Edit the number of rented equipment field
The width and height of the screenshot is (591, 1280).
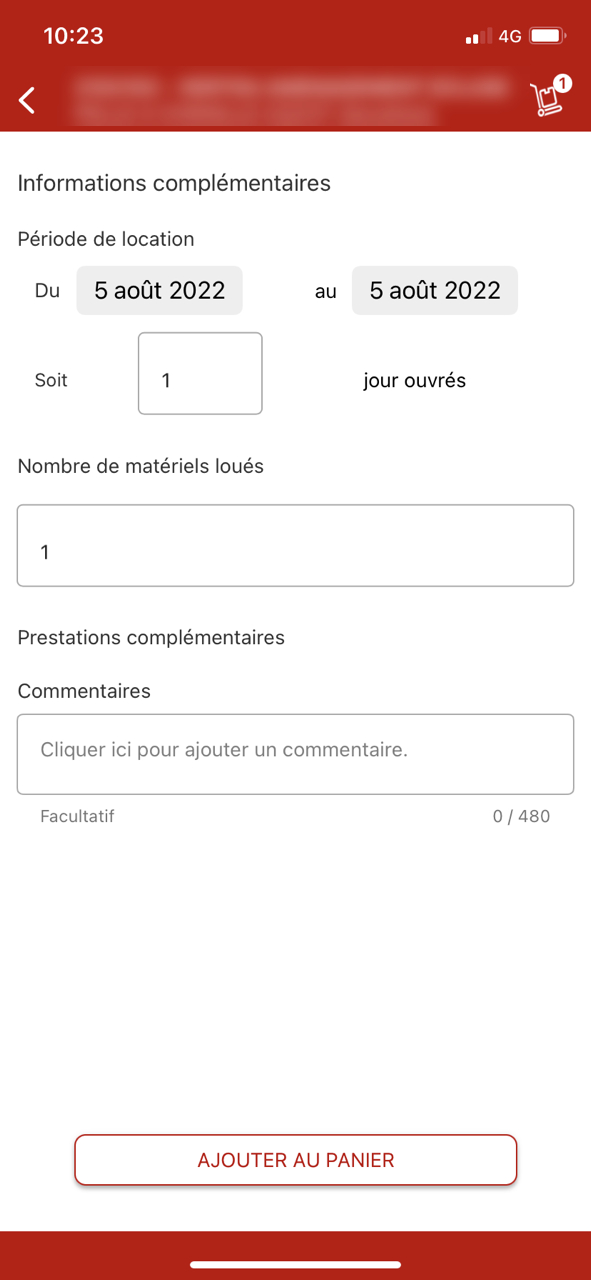295,545
